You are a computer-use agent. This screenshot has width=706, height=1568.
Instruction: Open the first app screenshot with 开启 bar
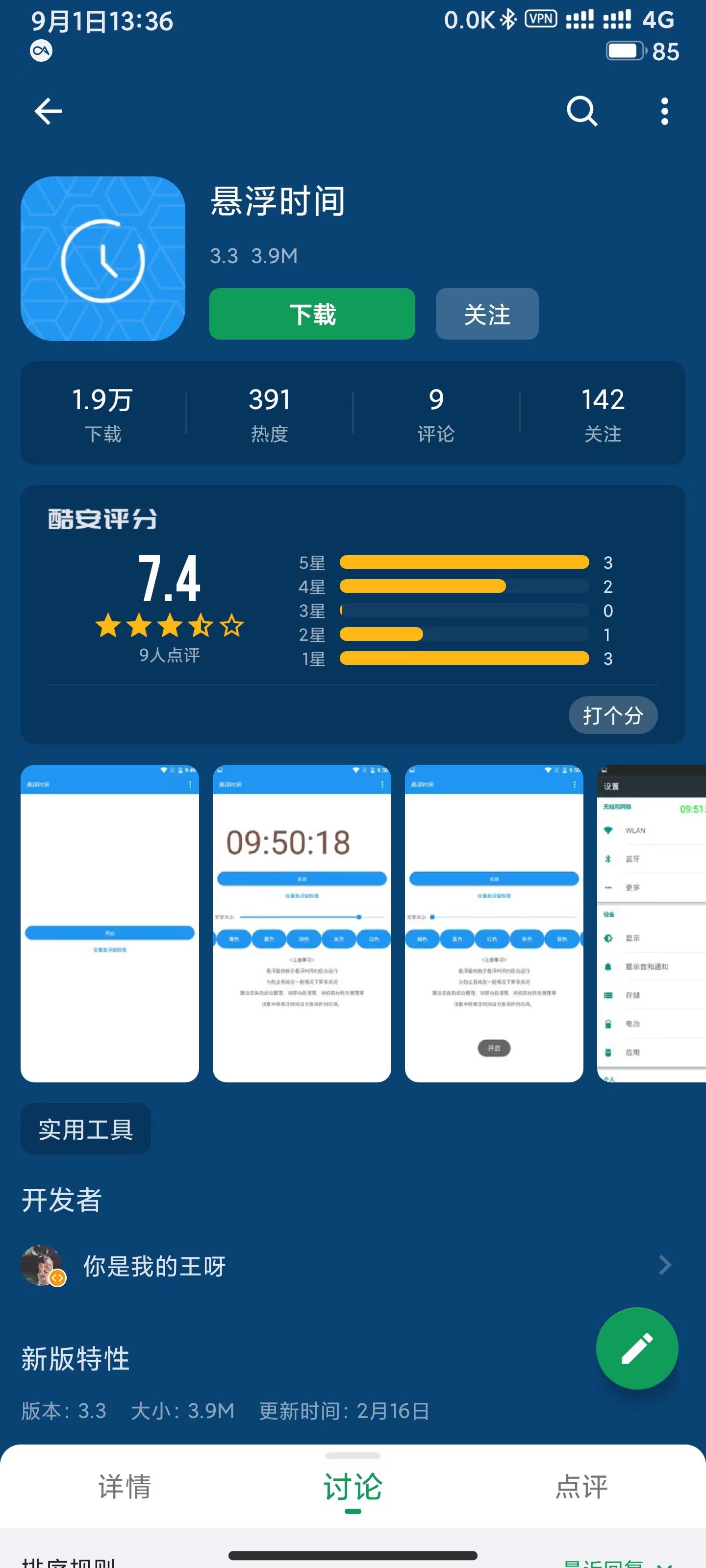point(110,923)
